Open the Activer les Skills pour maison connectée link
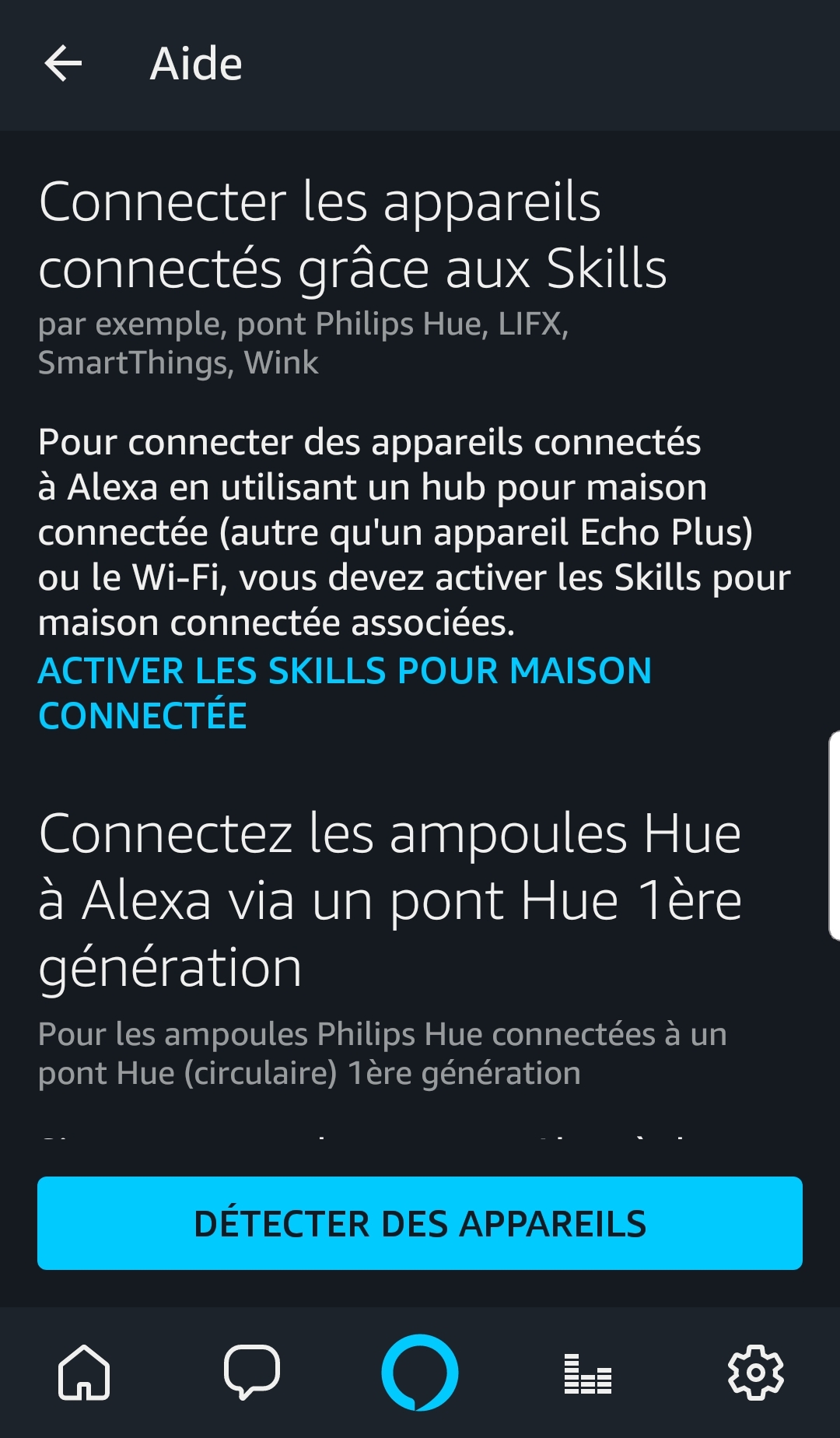This screenshot has width=840, height=1438. click(x=344, y=693)
